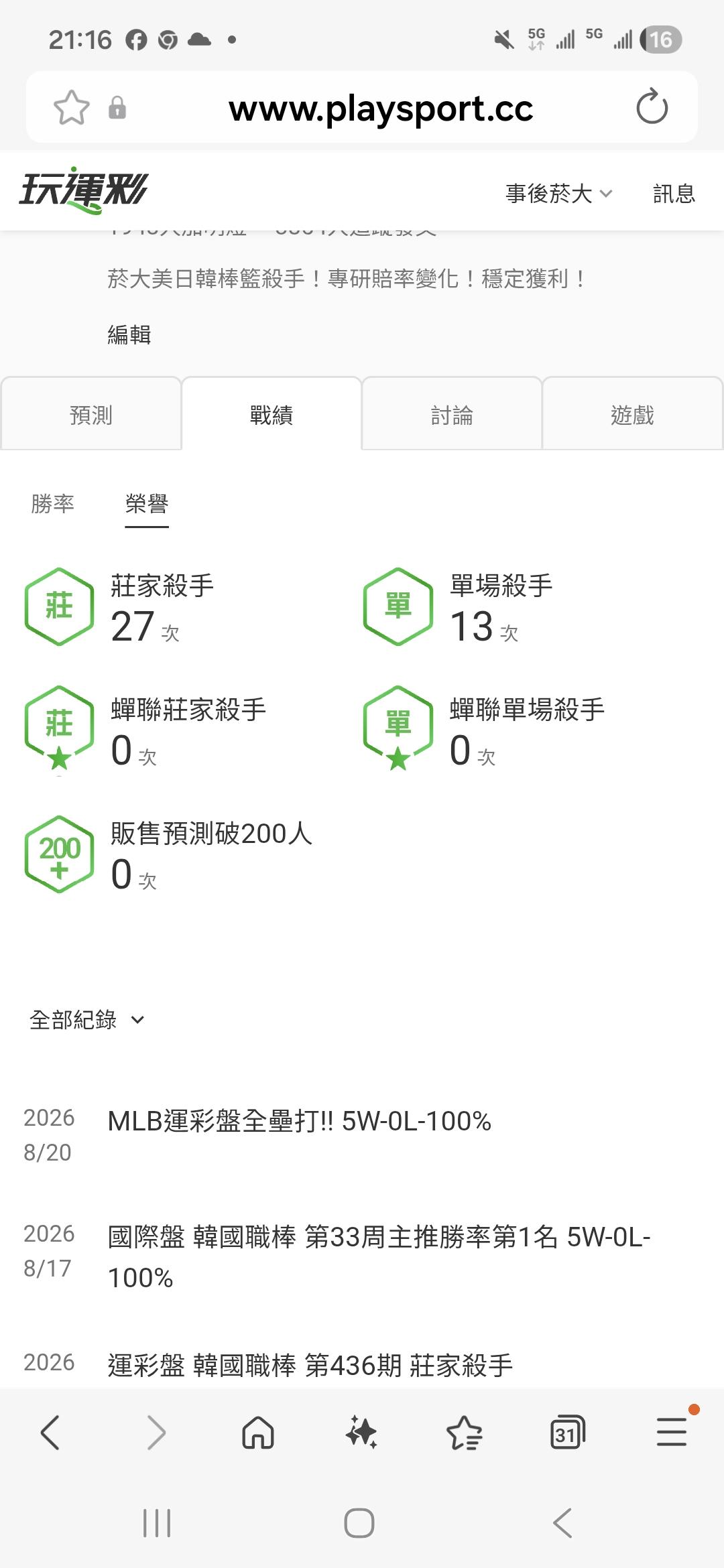This screenshot has width=724, height=1568.
Task: Go to the browser home page
Action: click(258, 1433)
